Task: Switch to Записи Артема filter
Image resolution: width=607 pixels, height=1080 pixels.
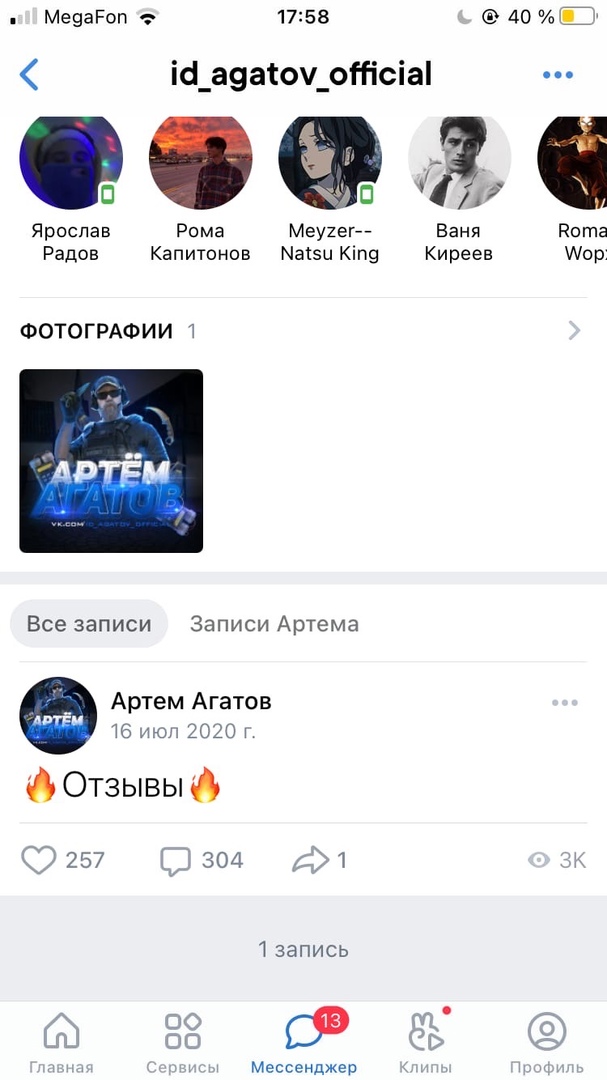Action: pos(274,624)
